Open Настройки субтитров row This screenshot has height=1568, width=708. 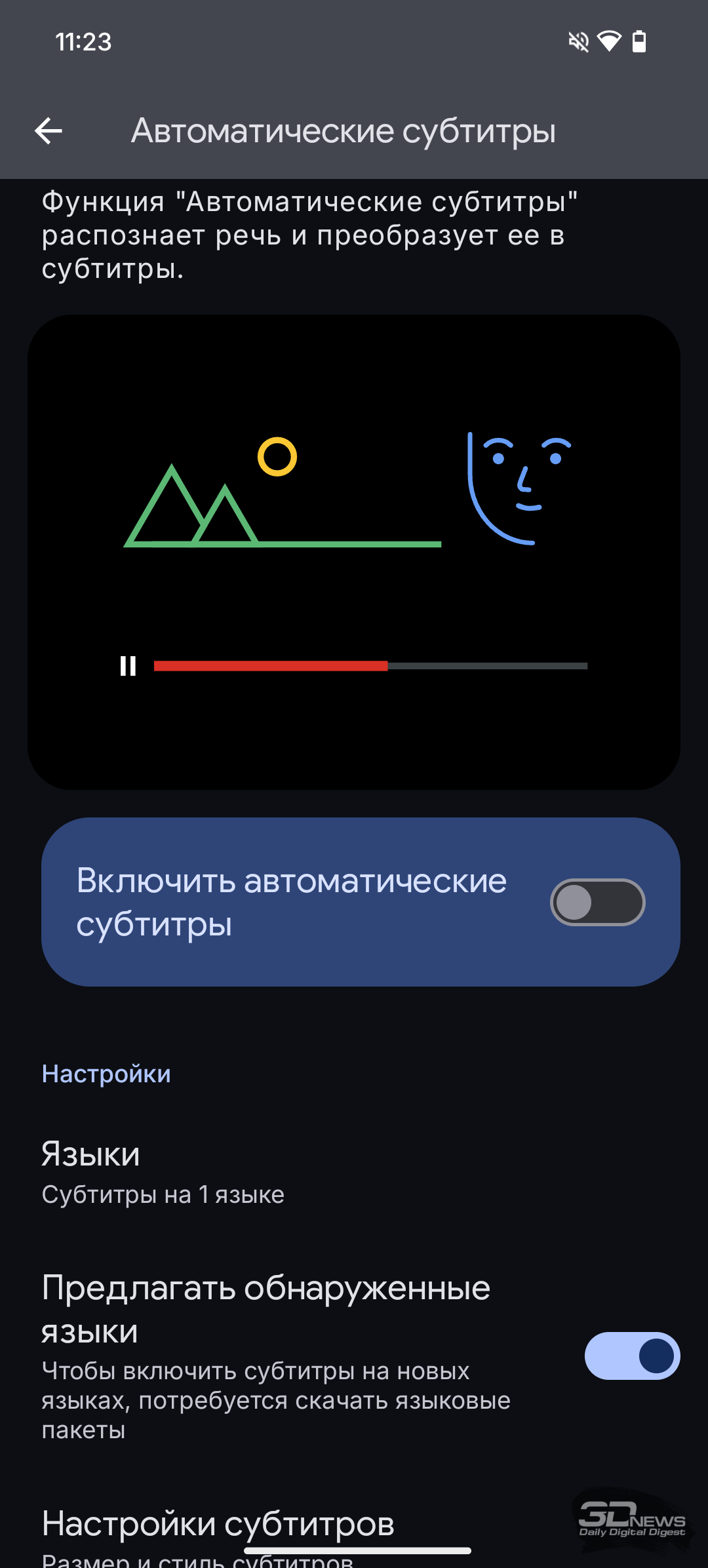click(354, 1534)
